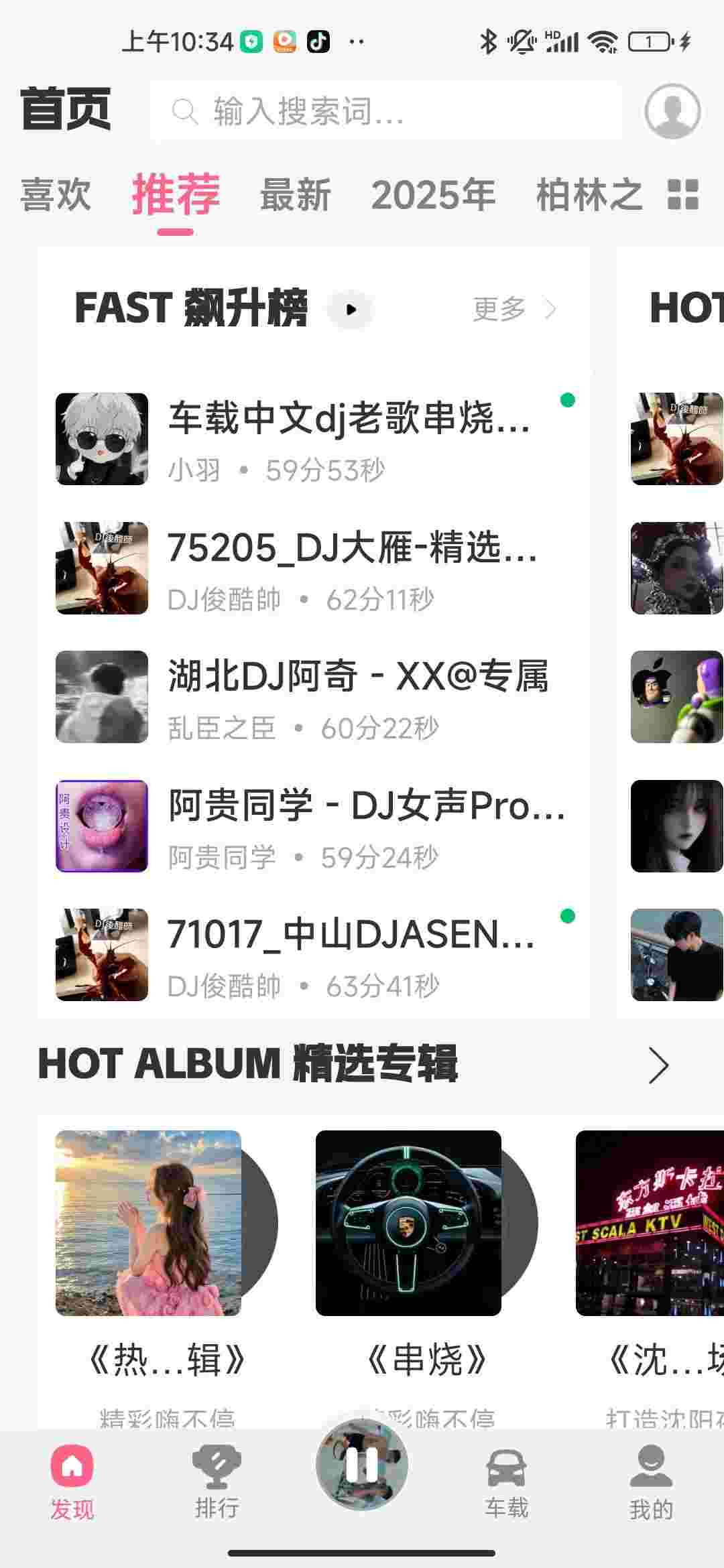Open the 《热…辑》 album card
724x1568 pixels.
click(149, 1223)
